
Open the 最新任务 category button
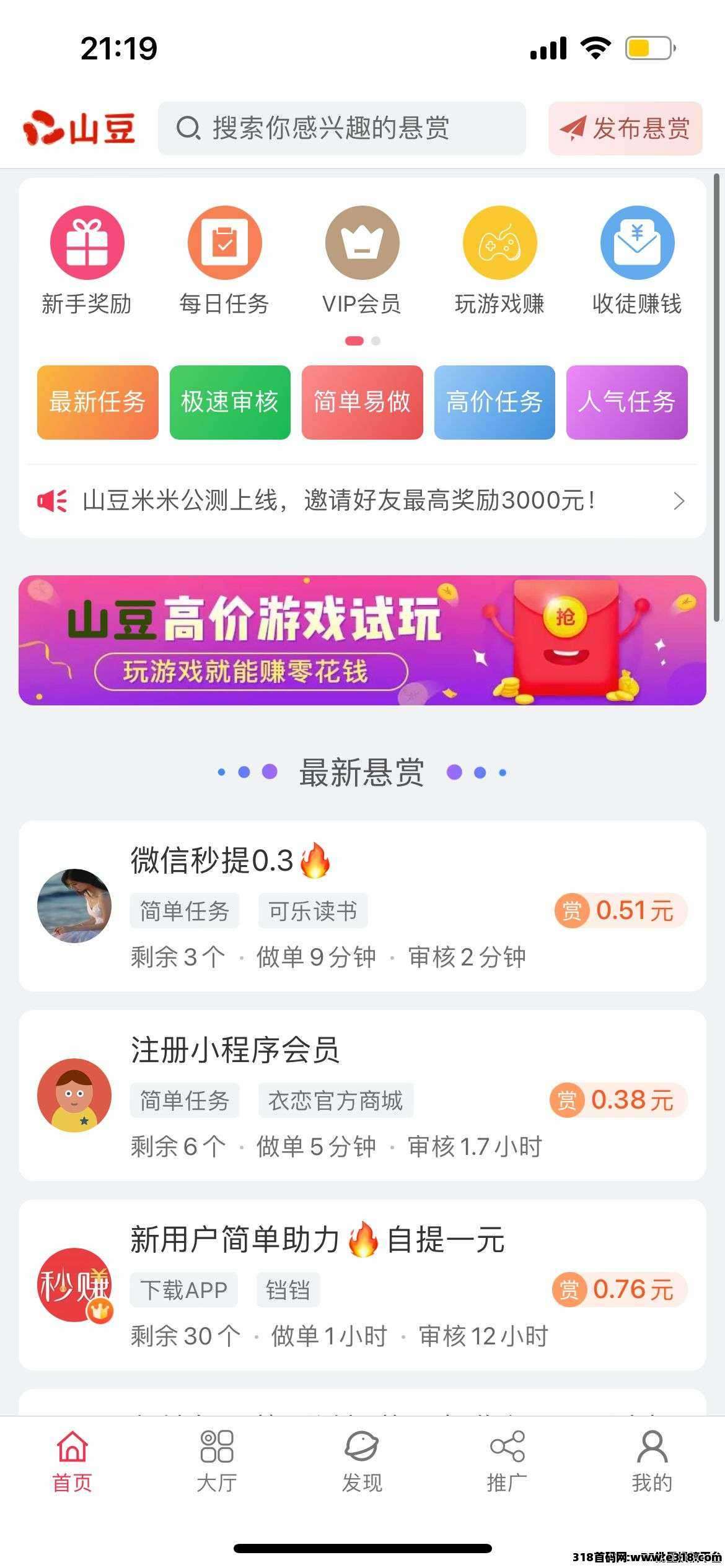point(97,403)
